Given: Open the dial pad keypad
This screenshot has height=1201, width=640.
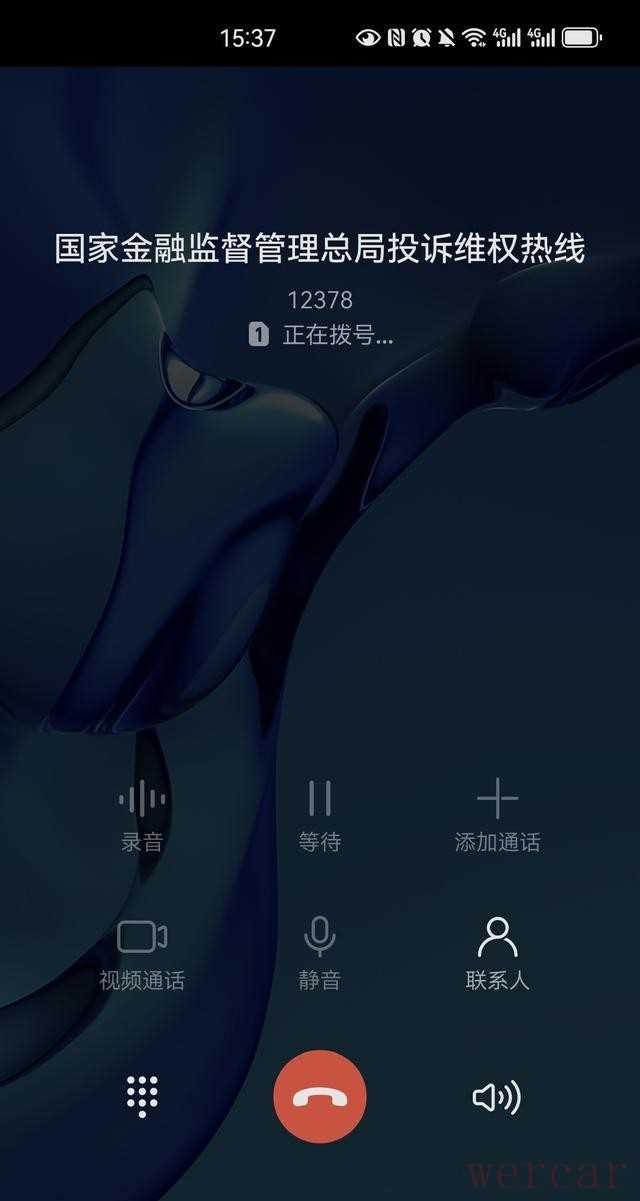Looking at the screenshot, I should (142, 1096).
